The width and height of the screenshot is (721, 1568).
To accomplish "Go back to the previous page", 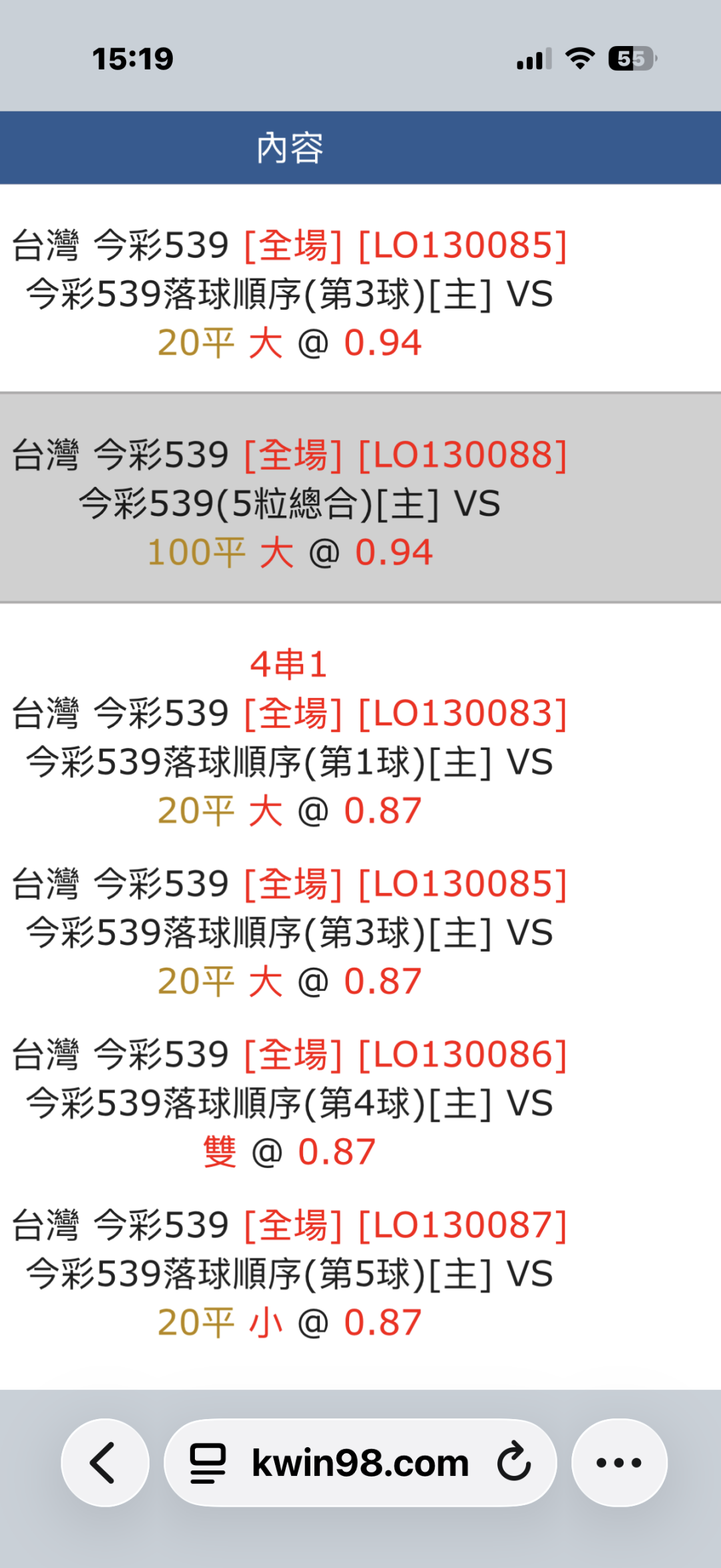I will (105, 1462).
